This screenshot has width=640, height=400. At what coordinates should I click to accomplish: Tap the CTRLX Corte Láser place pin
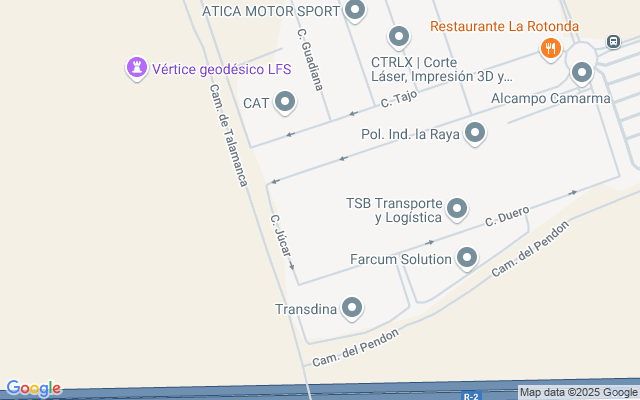click(400, 38)
